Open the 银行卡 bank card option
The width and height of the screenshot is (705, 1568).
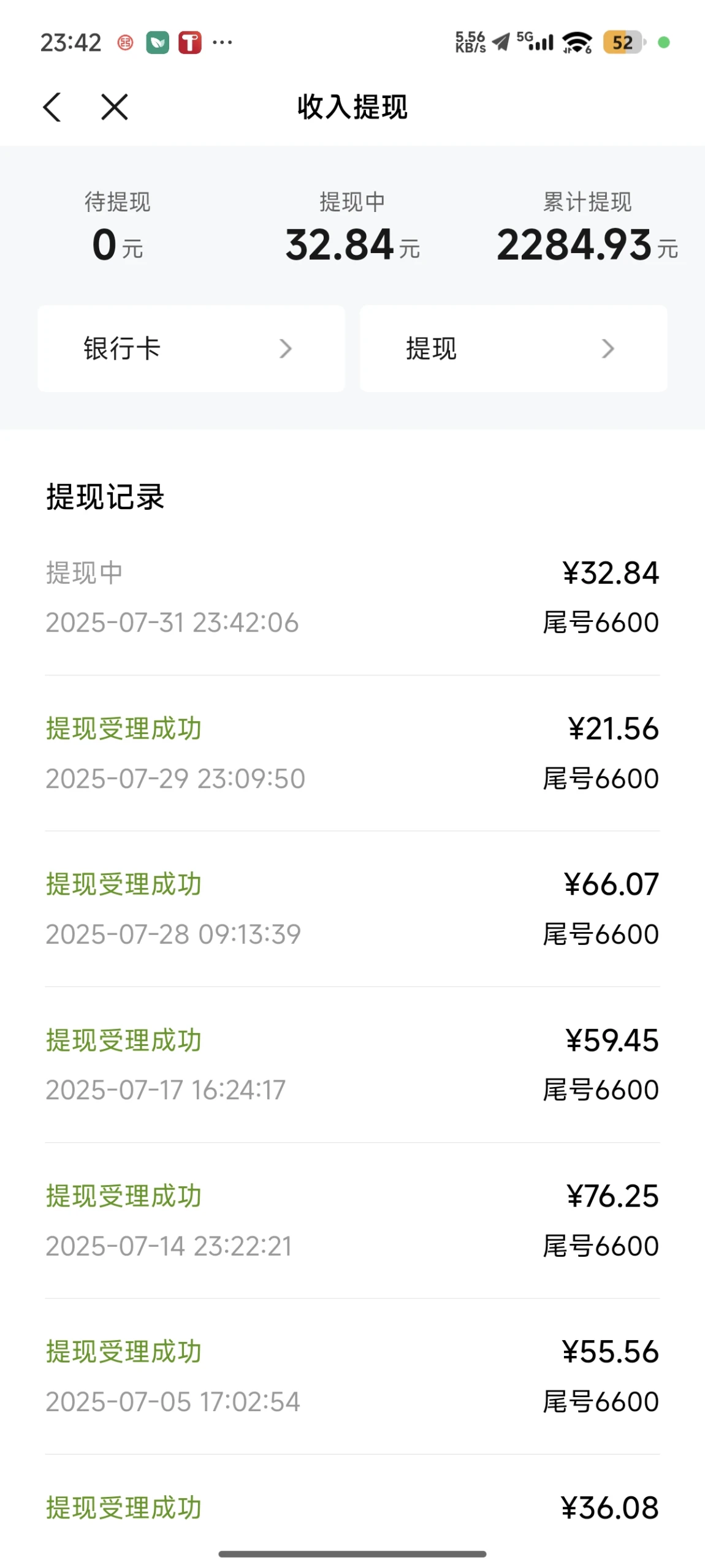[191, 349]
